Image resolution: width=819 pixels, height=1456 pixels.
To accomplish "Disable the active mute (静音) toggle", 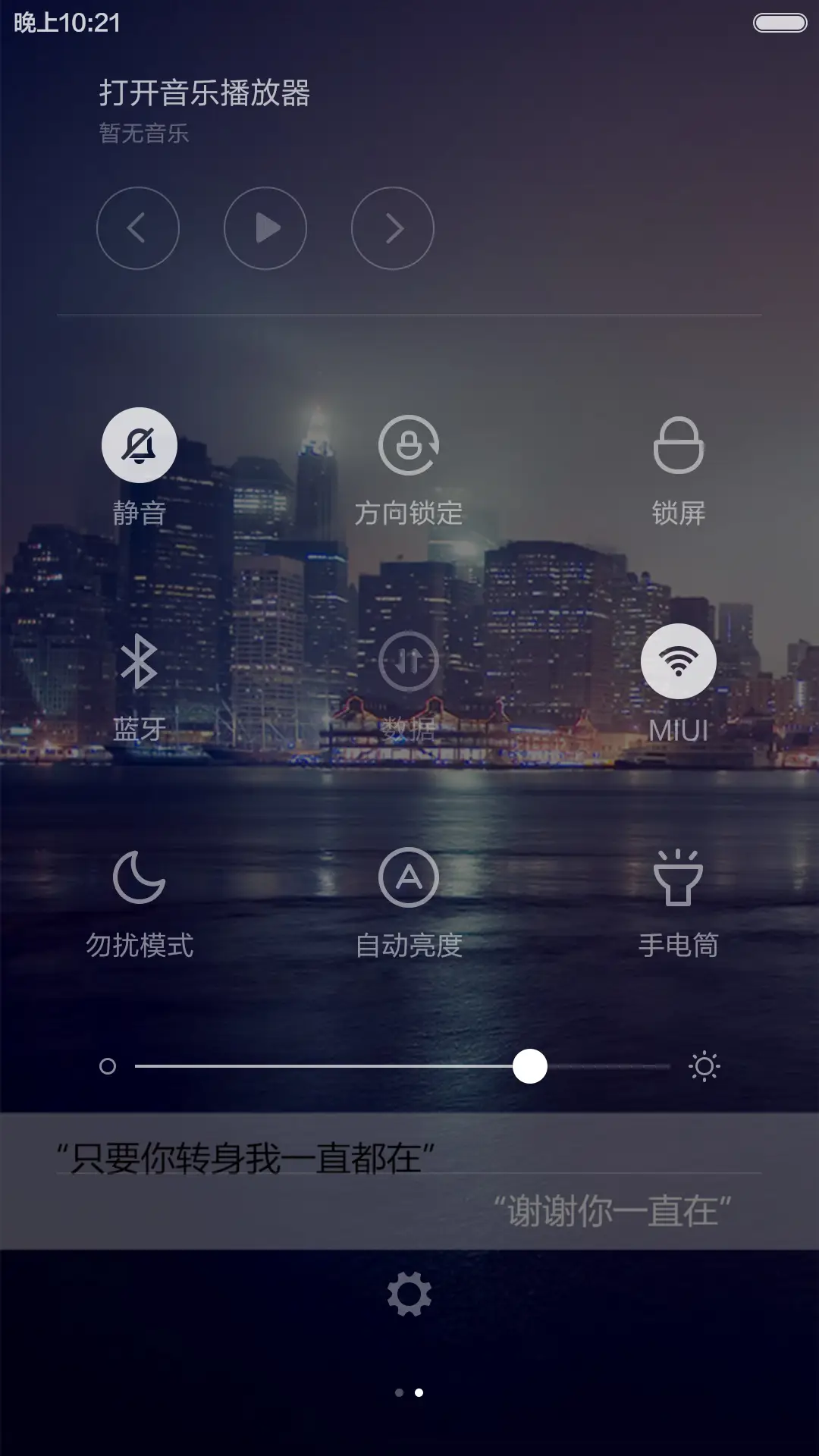I will (x=138, y=446).
